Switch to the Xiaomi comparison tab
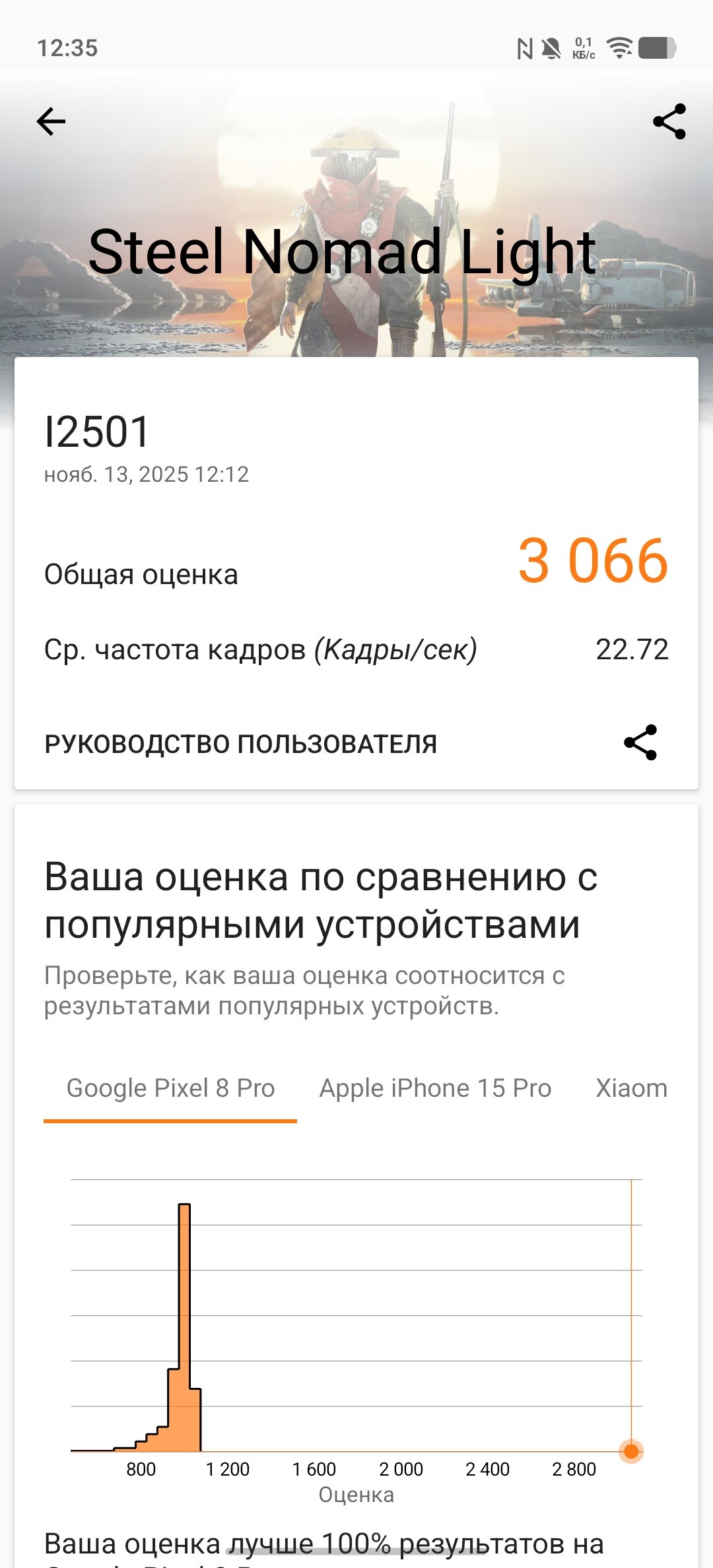This screenshot has width=713, height=1568. (x=631, y=1088)
